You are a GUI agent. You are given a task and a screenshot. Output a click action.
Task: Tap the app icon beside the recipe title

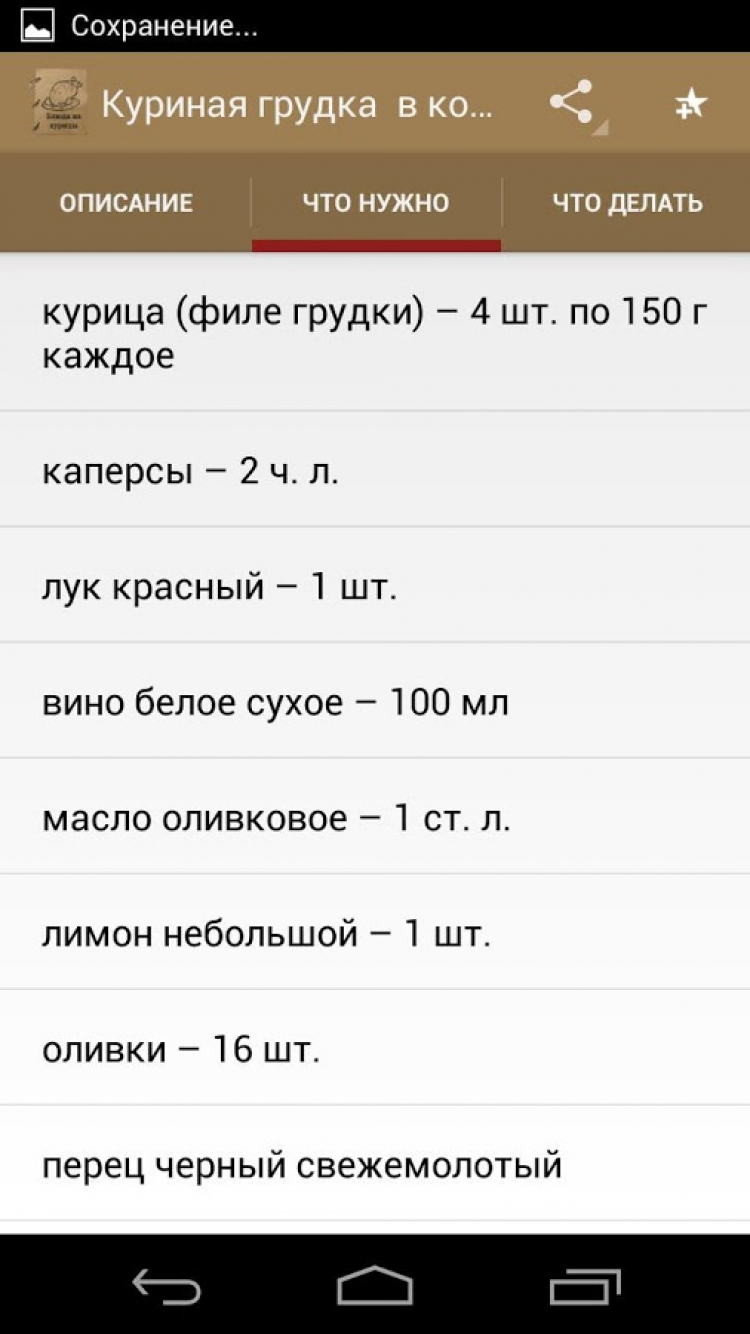click(x=59, y=103)
